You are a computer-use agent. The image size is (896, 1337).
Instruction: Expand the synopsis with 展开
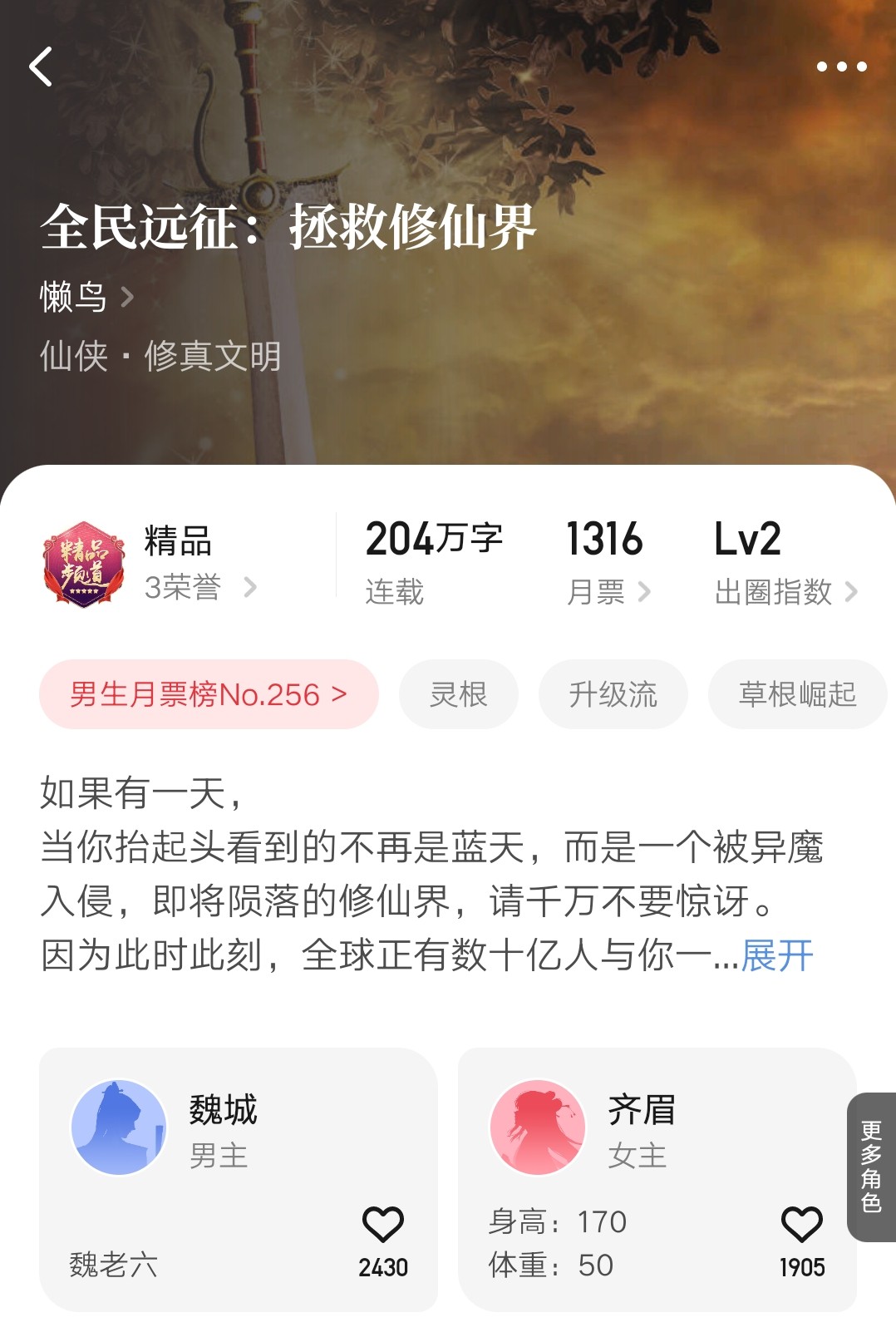coord(777,955)
